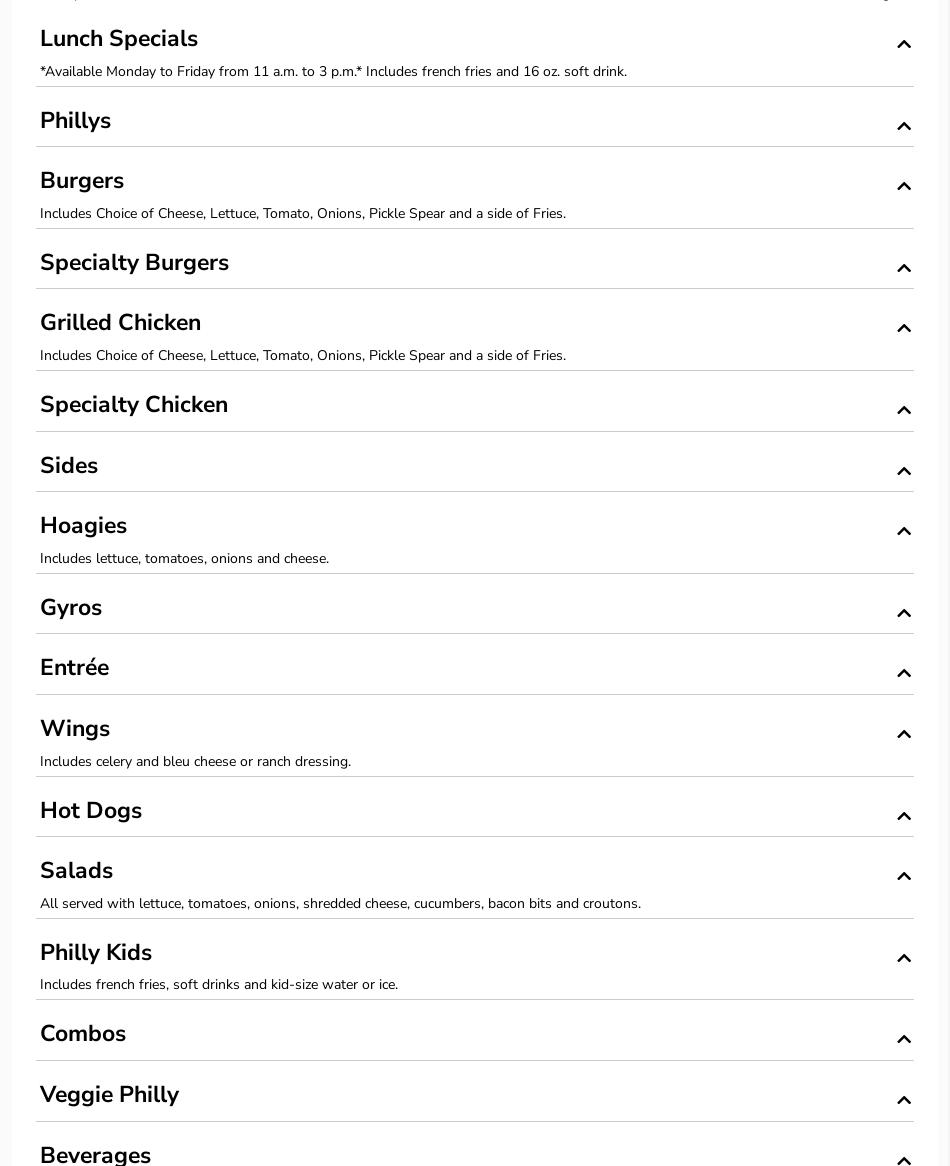Click the Entrée section divider line
This screenshot has height=1166, width=950.
point(475,694)
